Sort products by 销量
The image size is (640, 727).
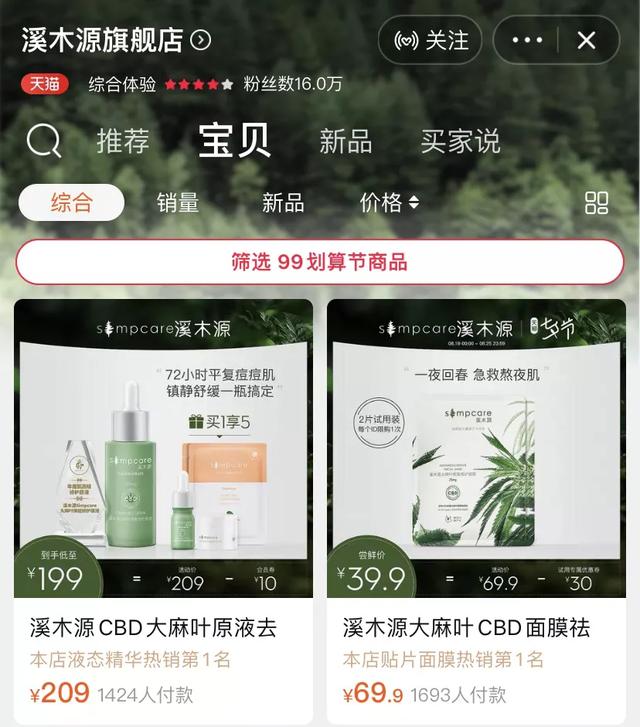point(178,203)
